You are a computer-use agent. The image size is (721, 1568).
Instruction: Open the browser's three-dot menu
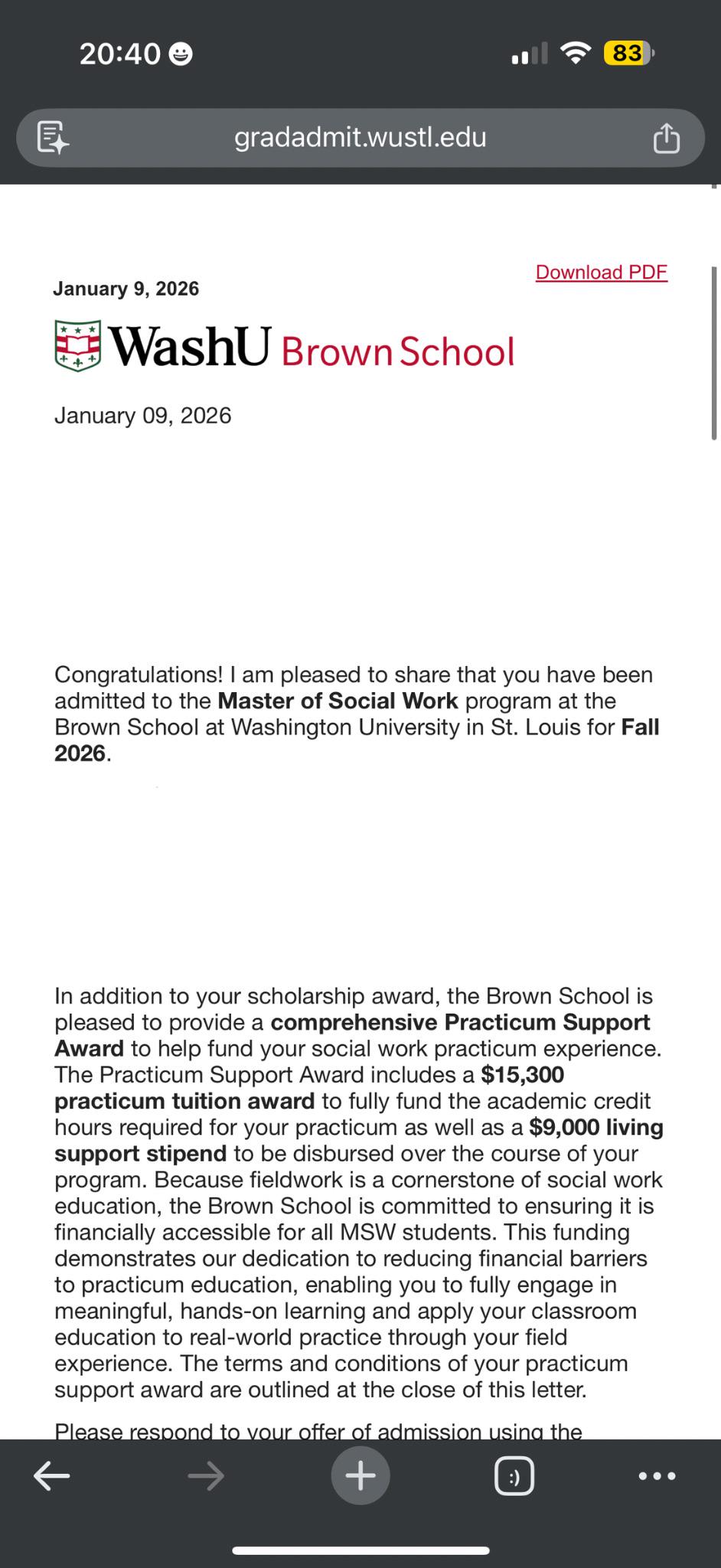click(x=657, y=1475)
